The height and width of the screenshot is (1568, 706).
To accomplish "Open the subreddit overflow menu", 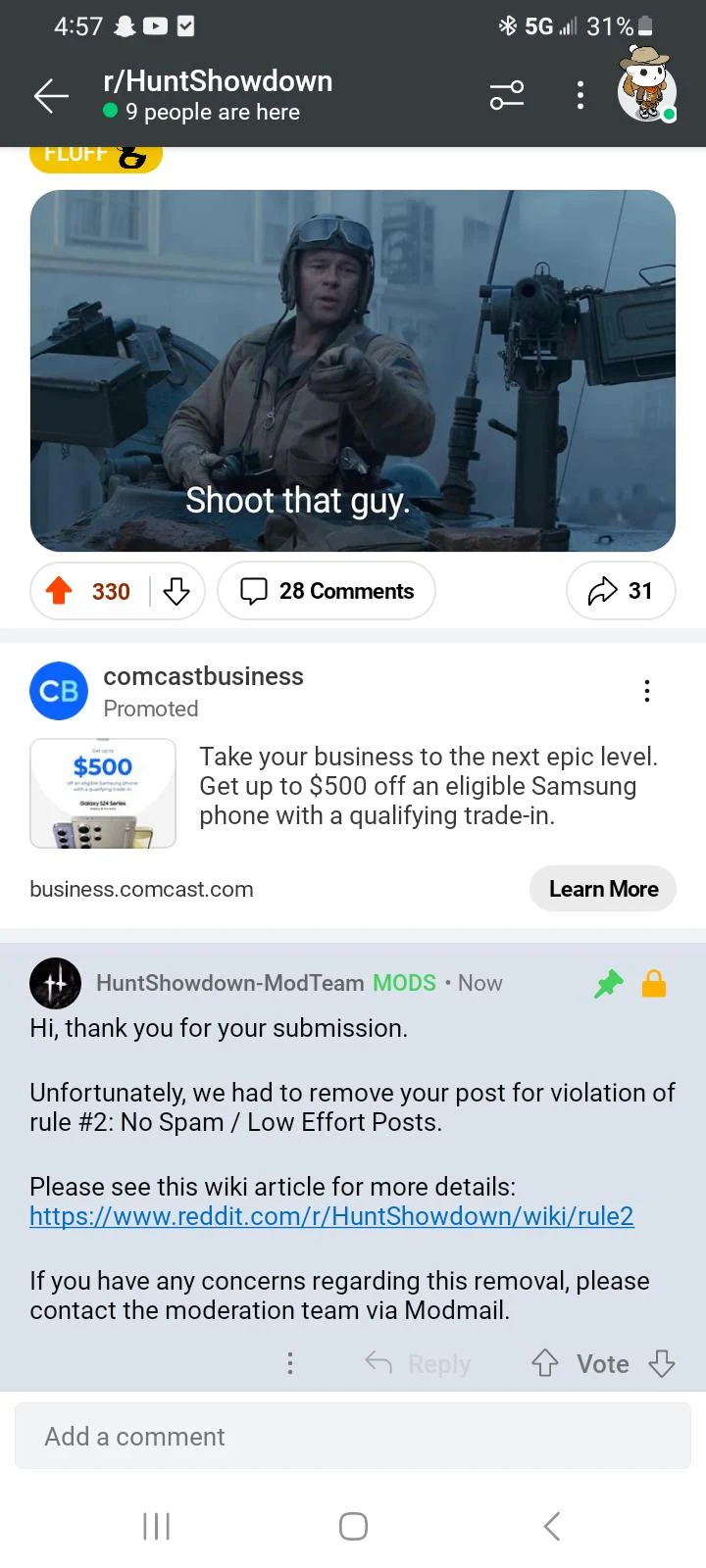I will pyautogui.click(x=580, y=95).
